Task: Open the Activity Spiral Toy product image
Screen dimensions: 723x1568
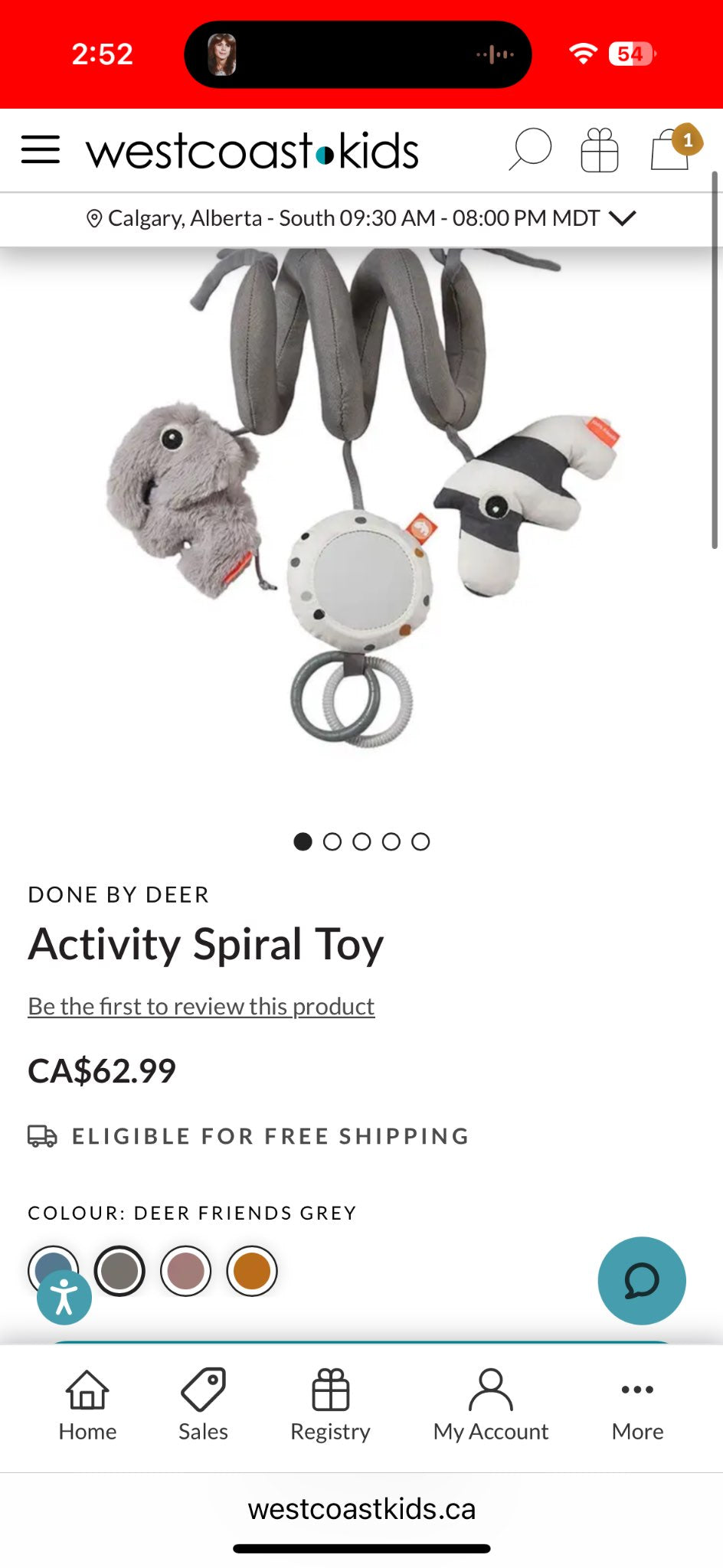Action: click(360, 505)
